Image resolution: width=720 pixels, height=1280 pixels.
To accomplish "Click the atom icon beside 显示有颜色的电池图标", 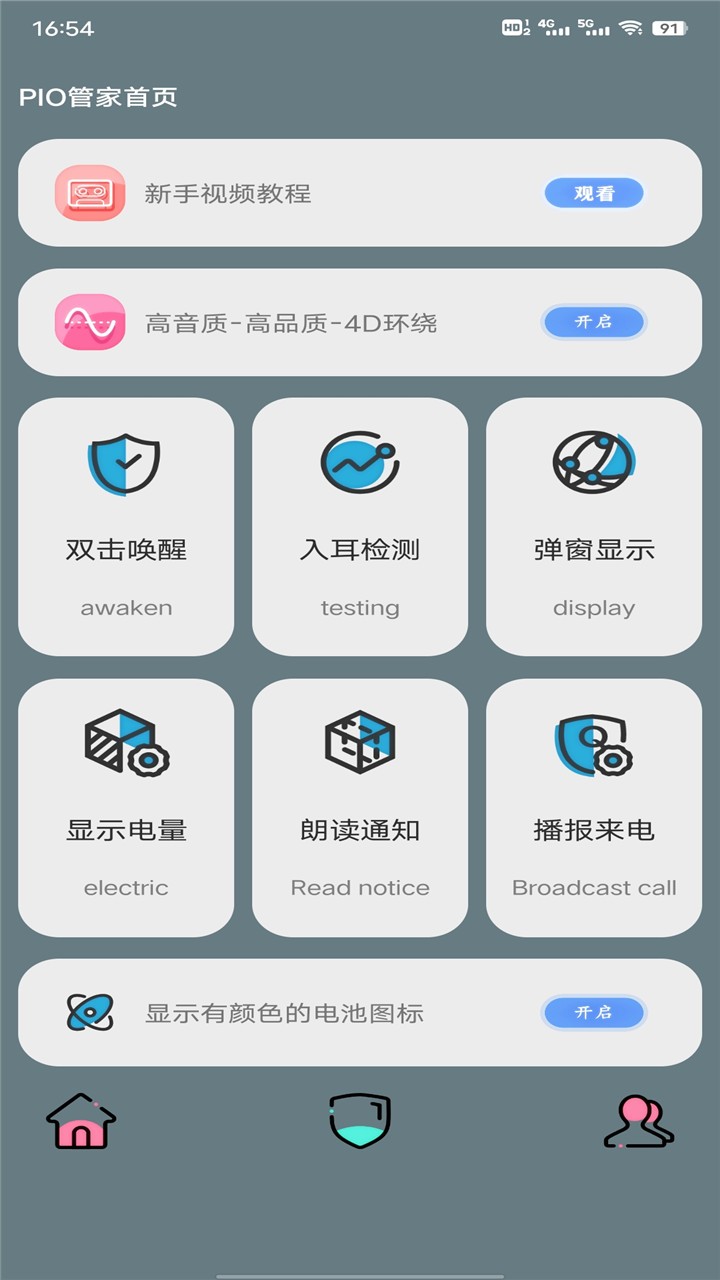I will (x=90, y=1012).
